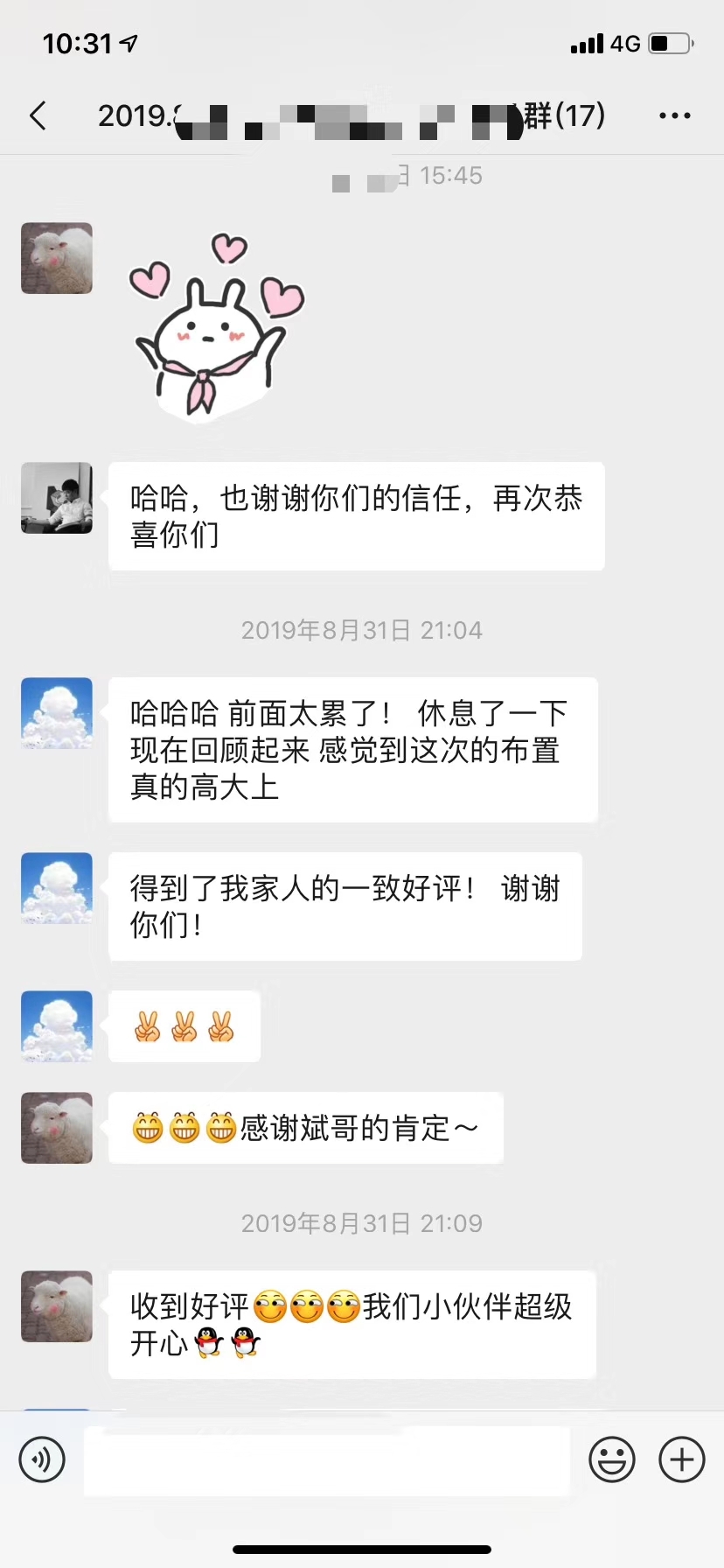Open the cloud avatar next to 前面太累了

tap(57, 713)
